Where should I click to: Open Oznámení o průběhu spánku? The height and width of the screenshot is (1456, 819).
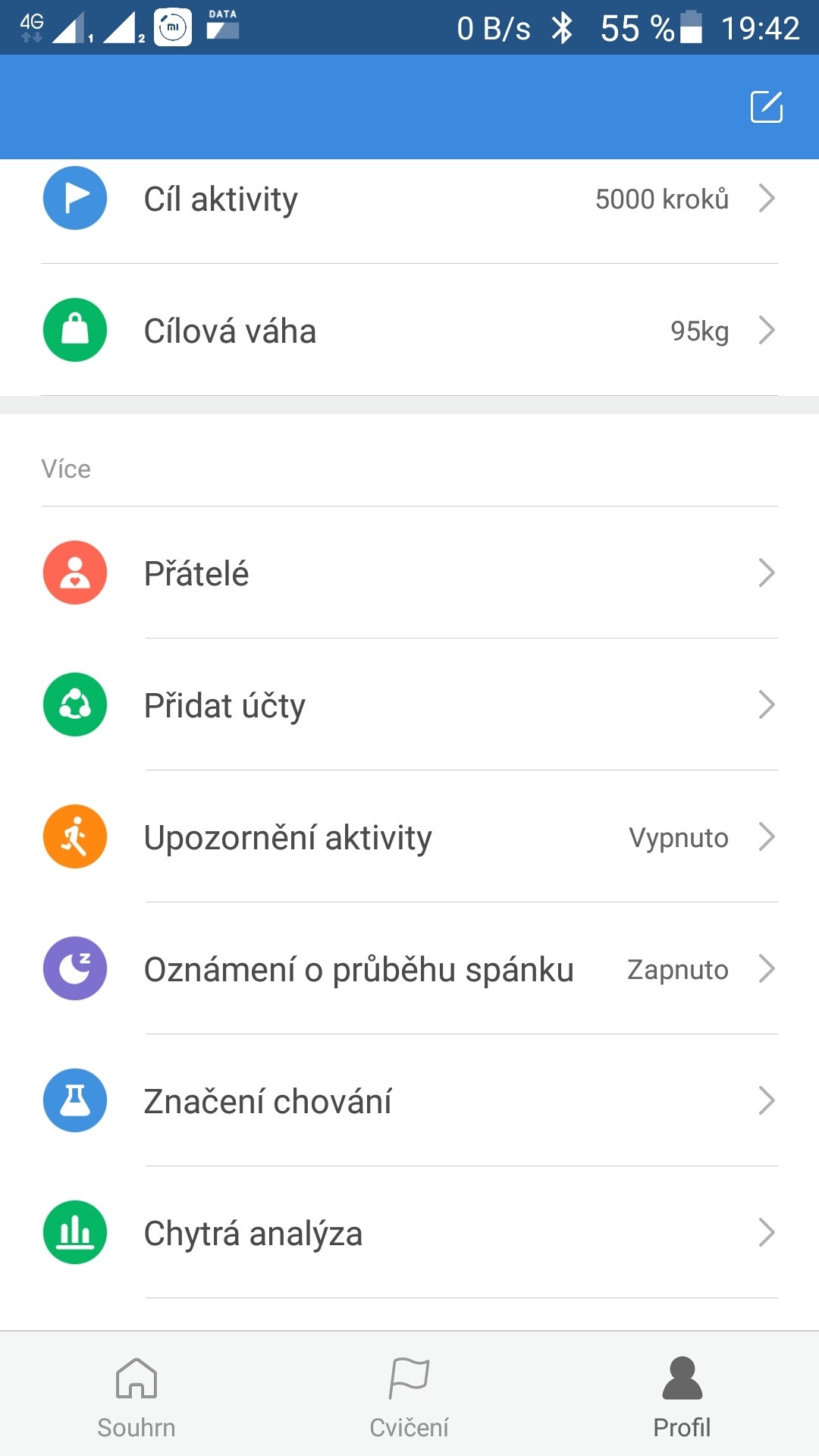click(409, 969)
